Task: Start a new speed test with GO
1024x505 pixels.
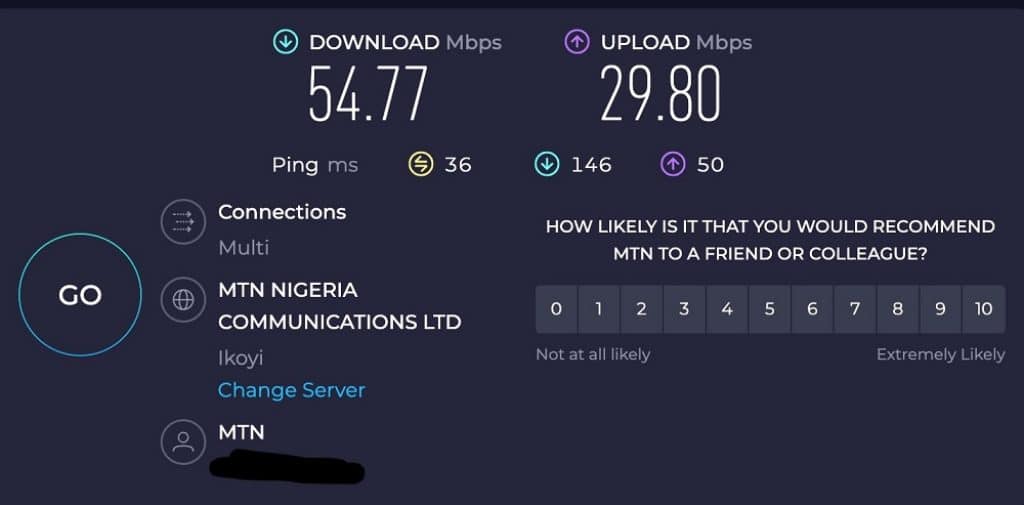Action: (x=80, y=295)
